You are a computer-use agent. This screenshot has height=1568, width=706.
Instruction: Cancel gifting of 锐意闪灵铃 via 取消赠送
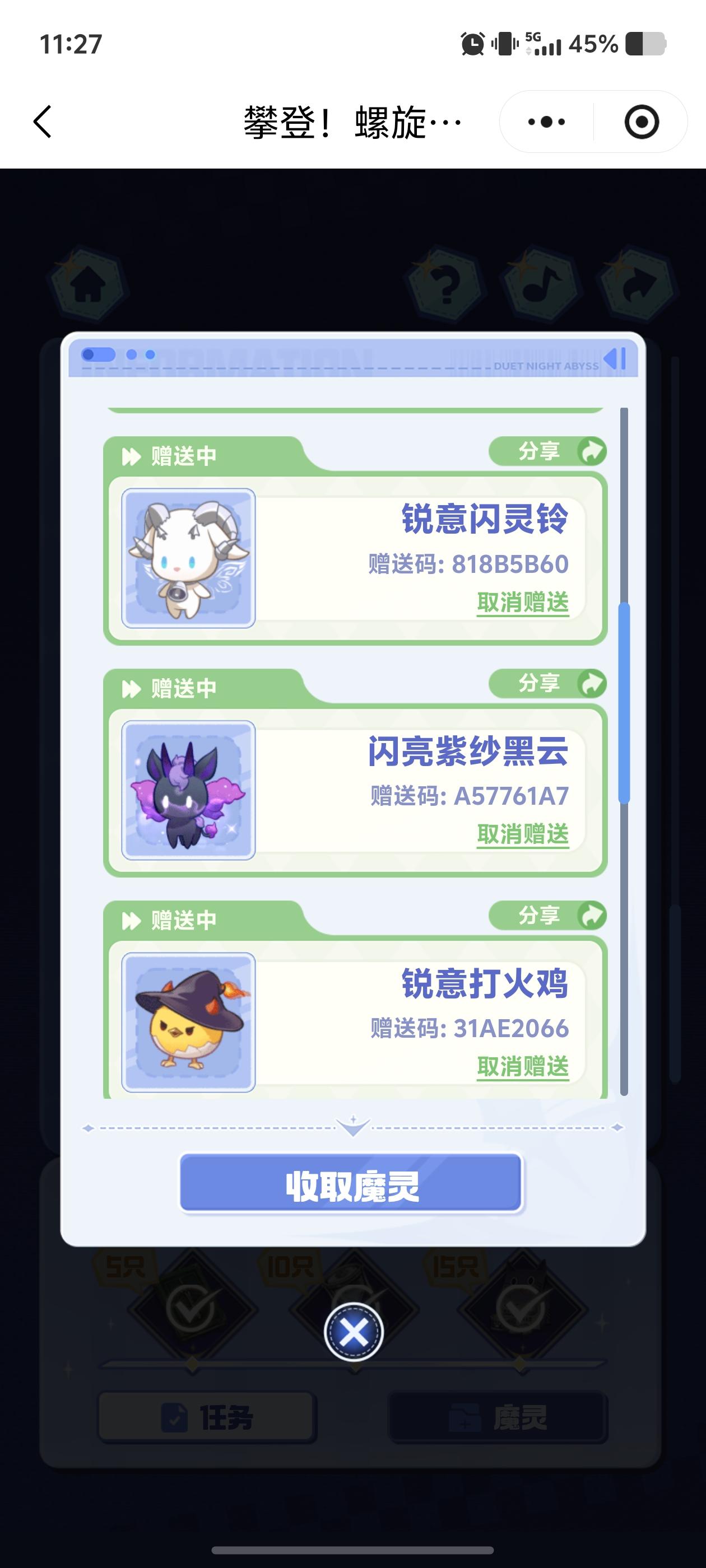(524, 603)
